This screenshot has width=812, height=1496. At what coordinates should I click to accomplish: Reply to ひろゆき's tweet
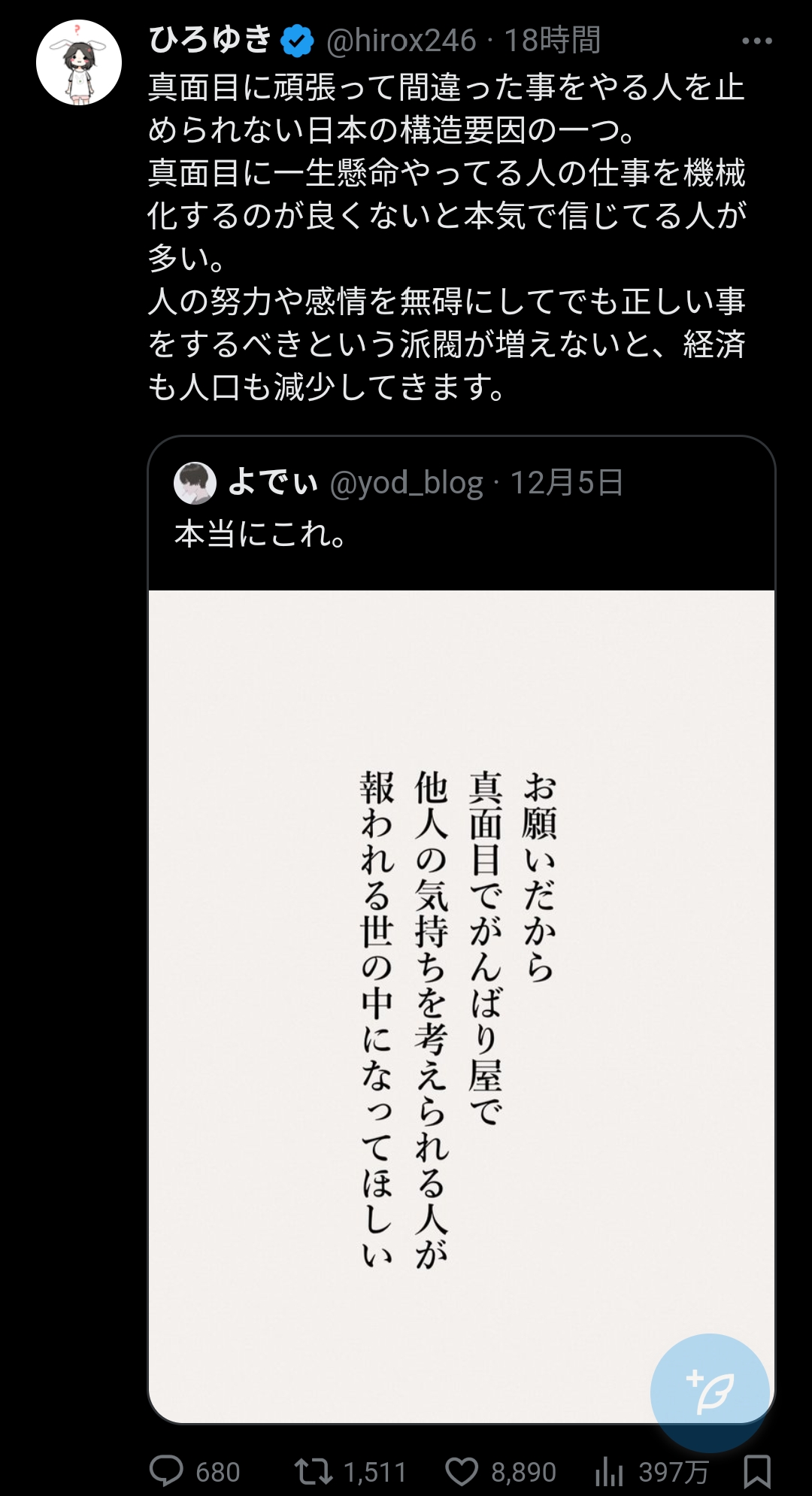(x=195, y=1471)
